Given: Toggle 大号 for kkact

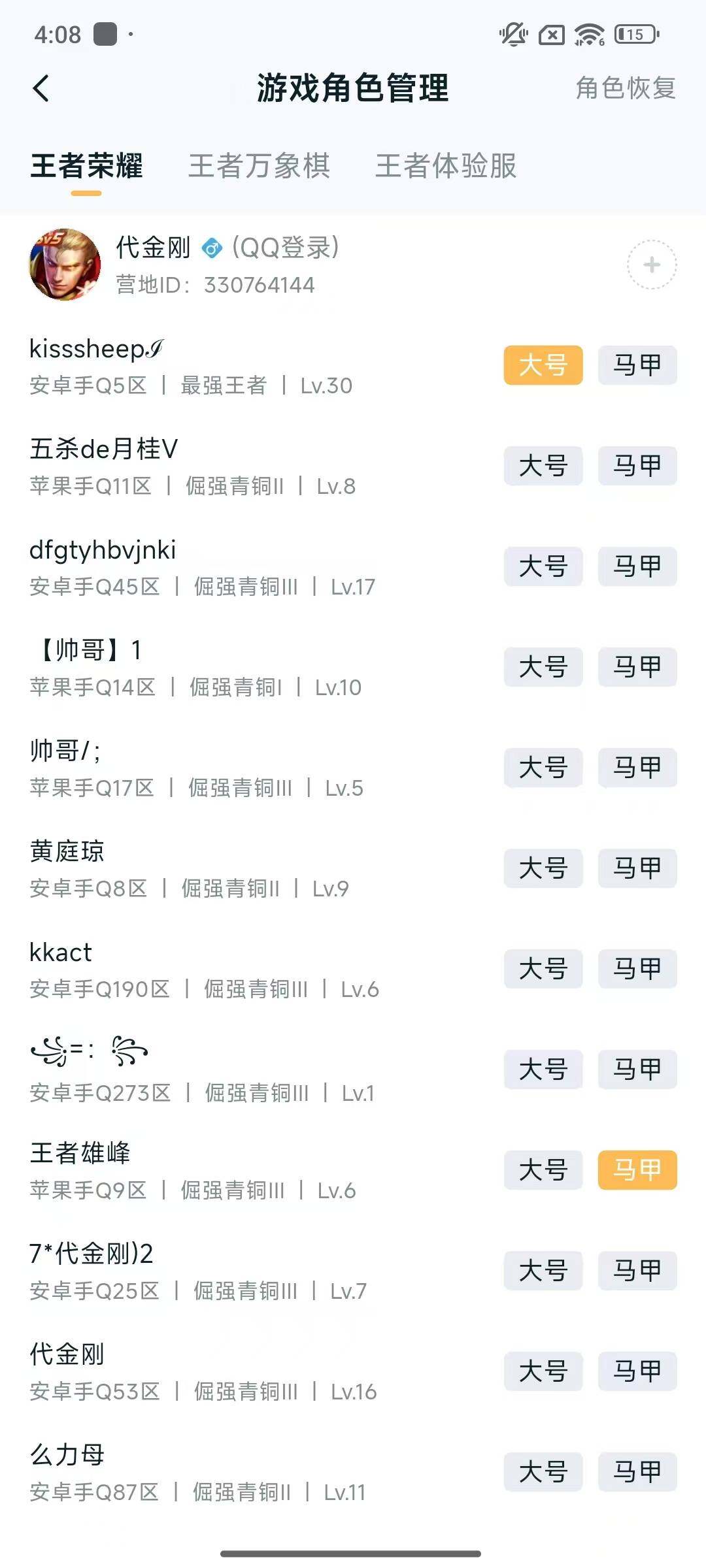Looking at the screenshot, I should [543, 969].
